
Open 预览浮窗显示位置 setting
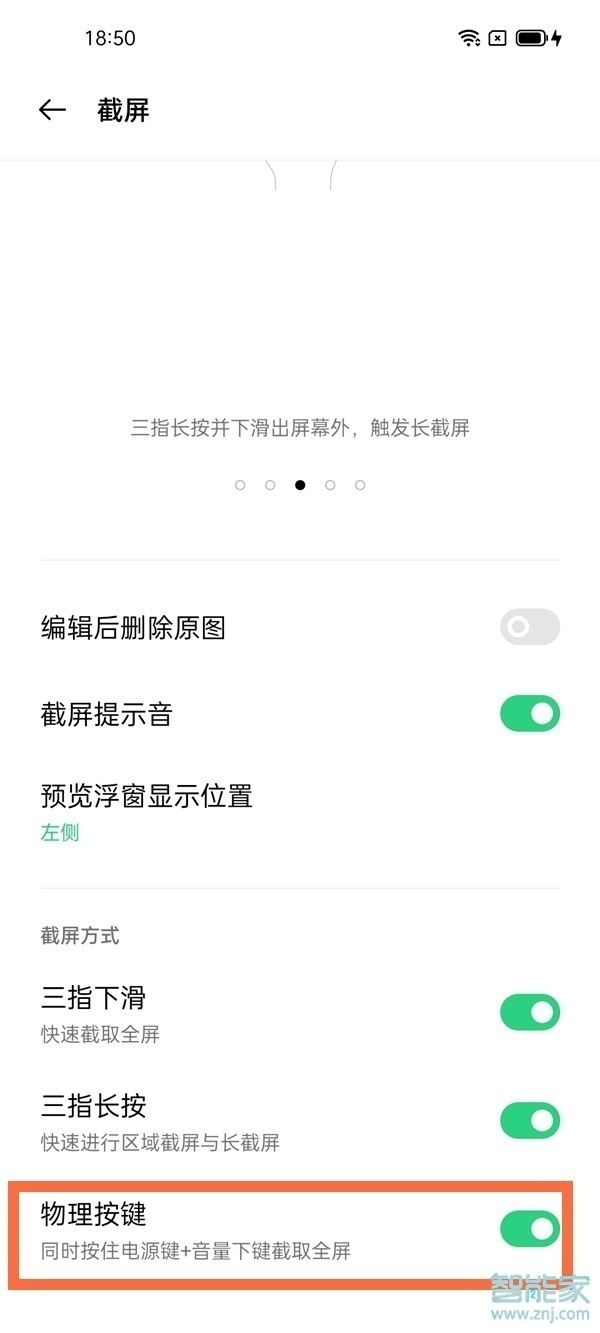pyautogui.click(x=147, y=812)
